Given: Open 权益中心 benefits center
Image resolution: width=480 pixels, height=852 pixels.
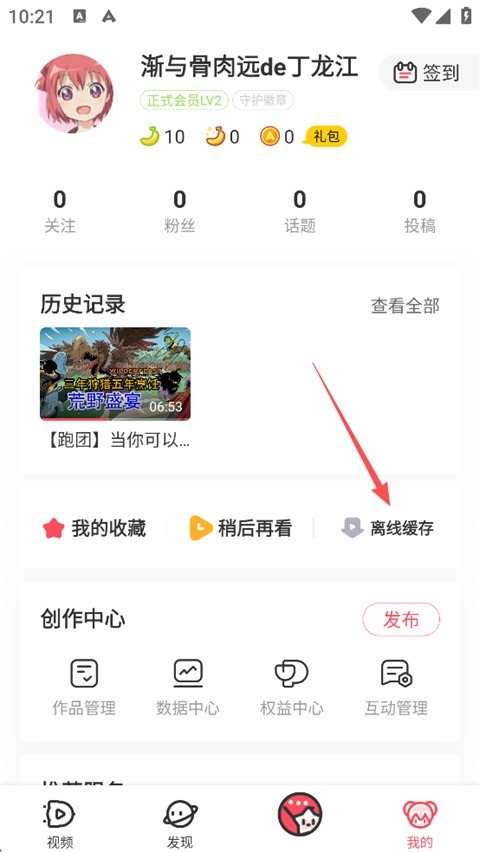Looking at the screenshot, I should (292, 687).
